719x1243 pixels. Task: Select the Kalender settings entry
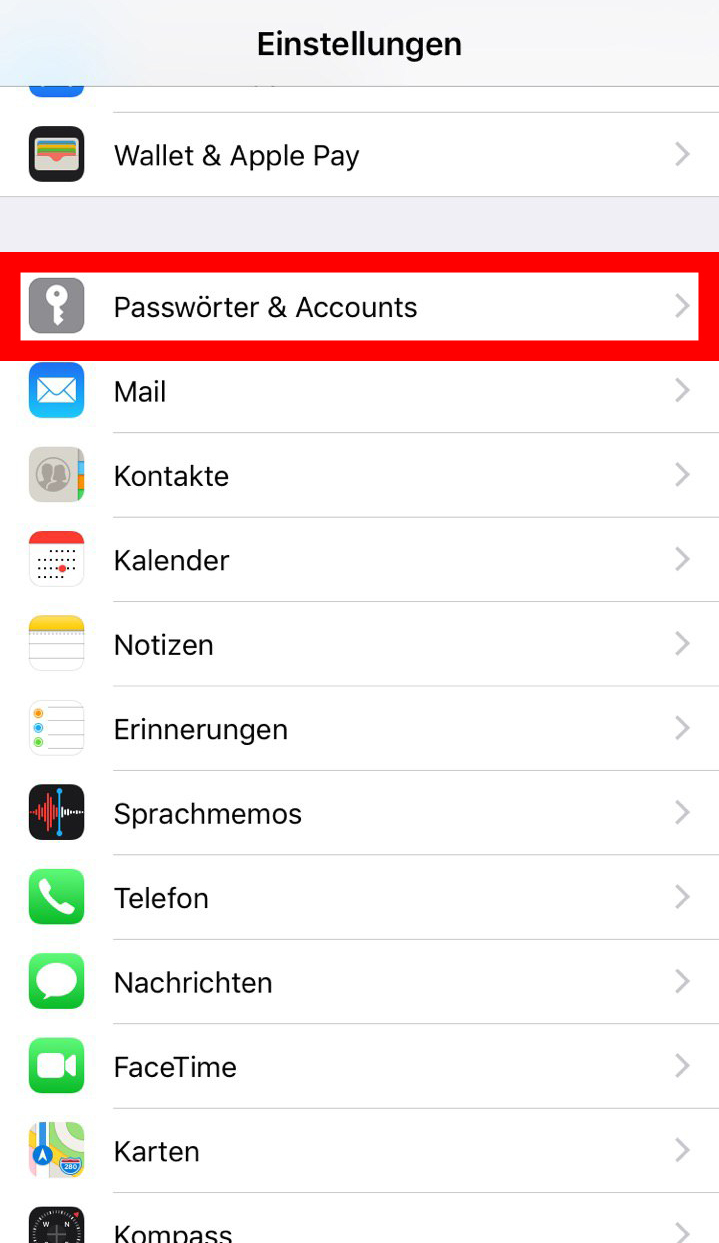[359, 560]
